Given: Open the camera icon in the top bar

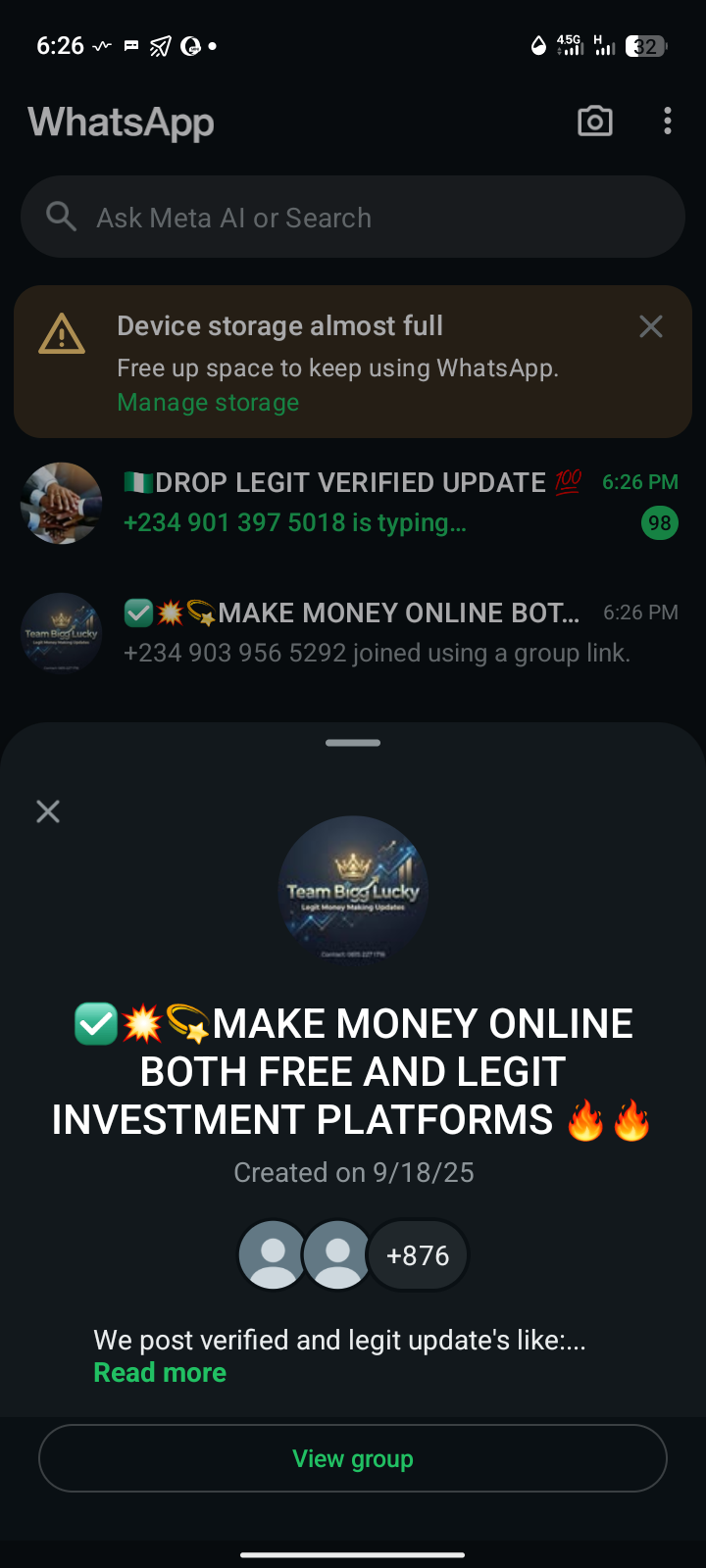Looking at the screenshot, I should (595, 122).
